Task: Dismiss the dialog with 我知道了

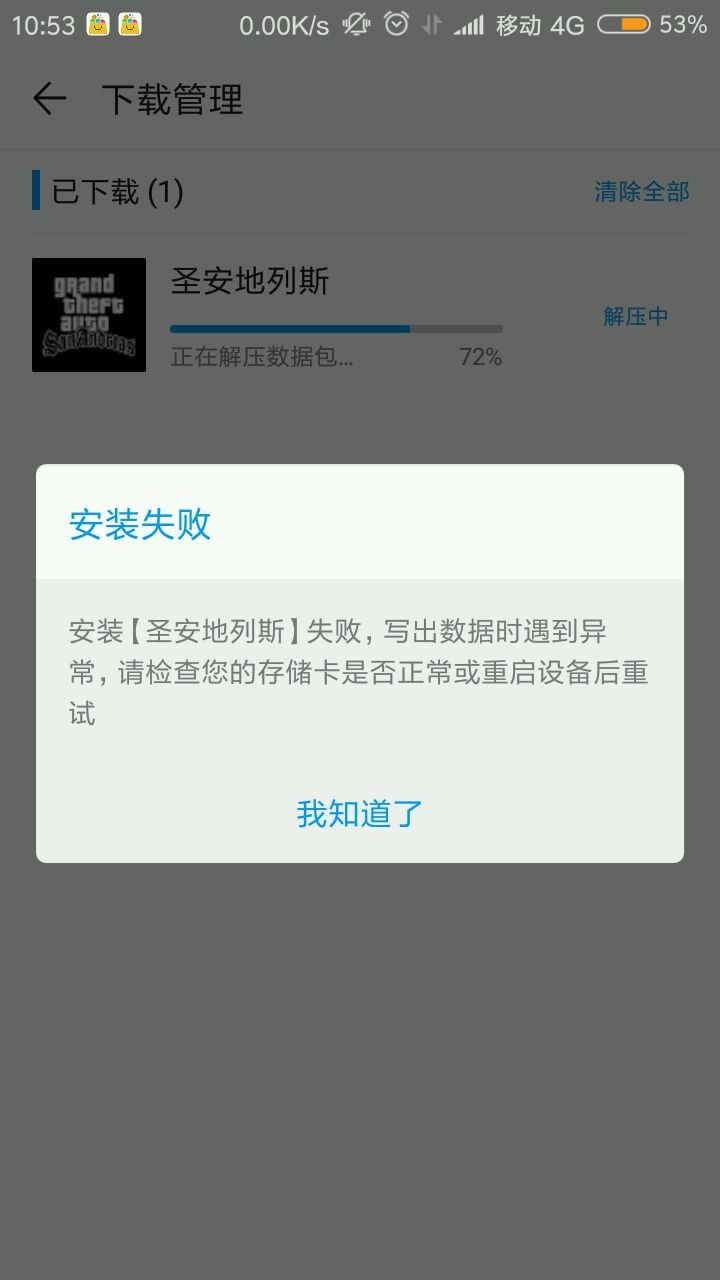Action: [x=360, y=814]
